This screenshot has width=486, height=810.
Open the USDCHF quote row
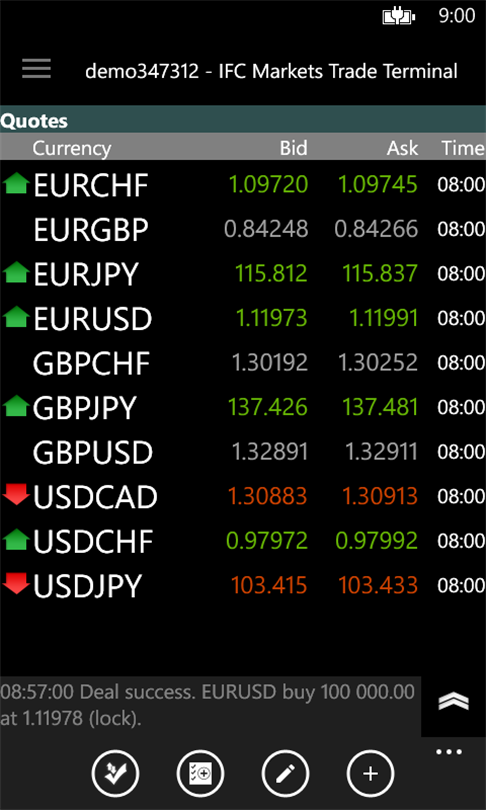tap(243, 541)
